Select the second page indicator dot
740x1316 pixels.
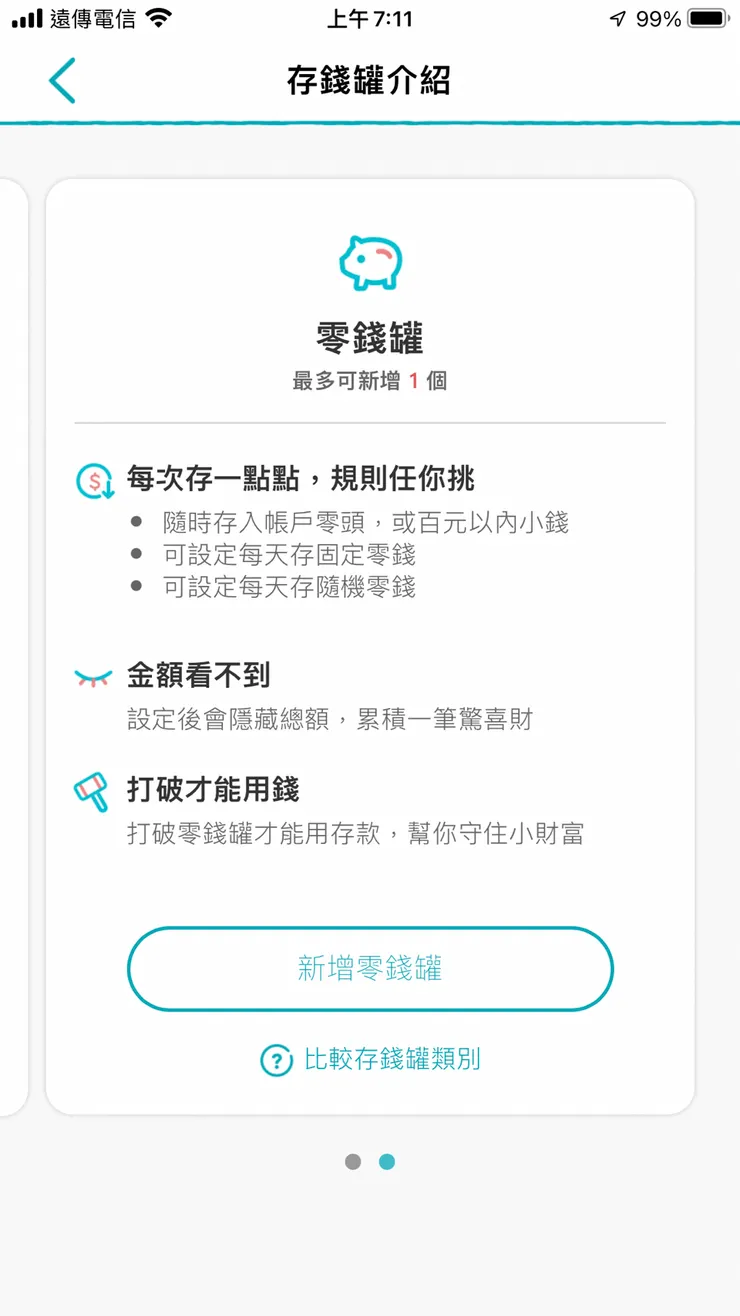coord(388,1162)
